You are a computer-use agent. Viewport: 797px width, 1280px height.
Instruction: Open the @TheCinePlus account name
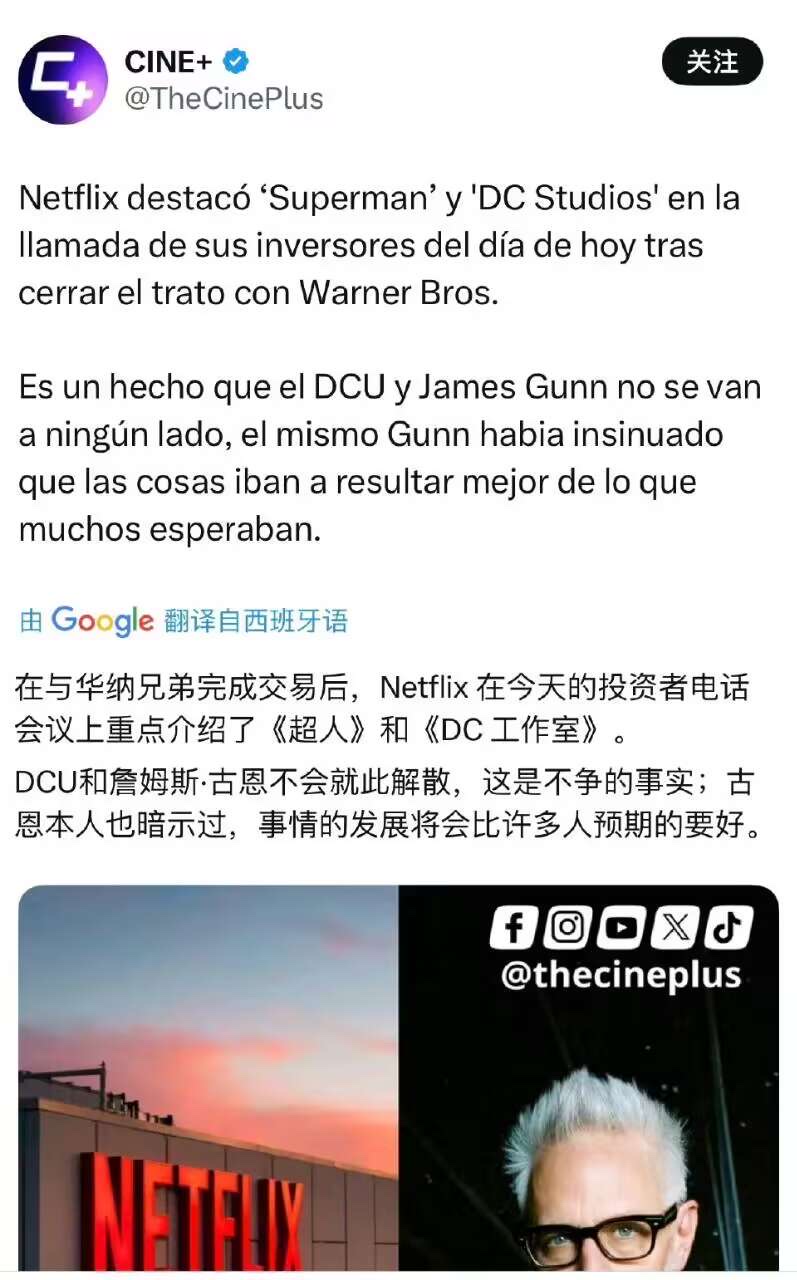tap(223, 98)
